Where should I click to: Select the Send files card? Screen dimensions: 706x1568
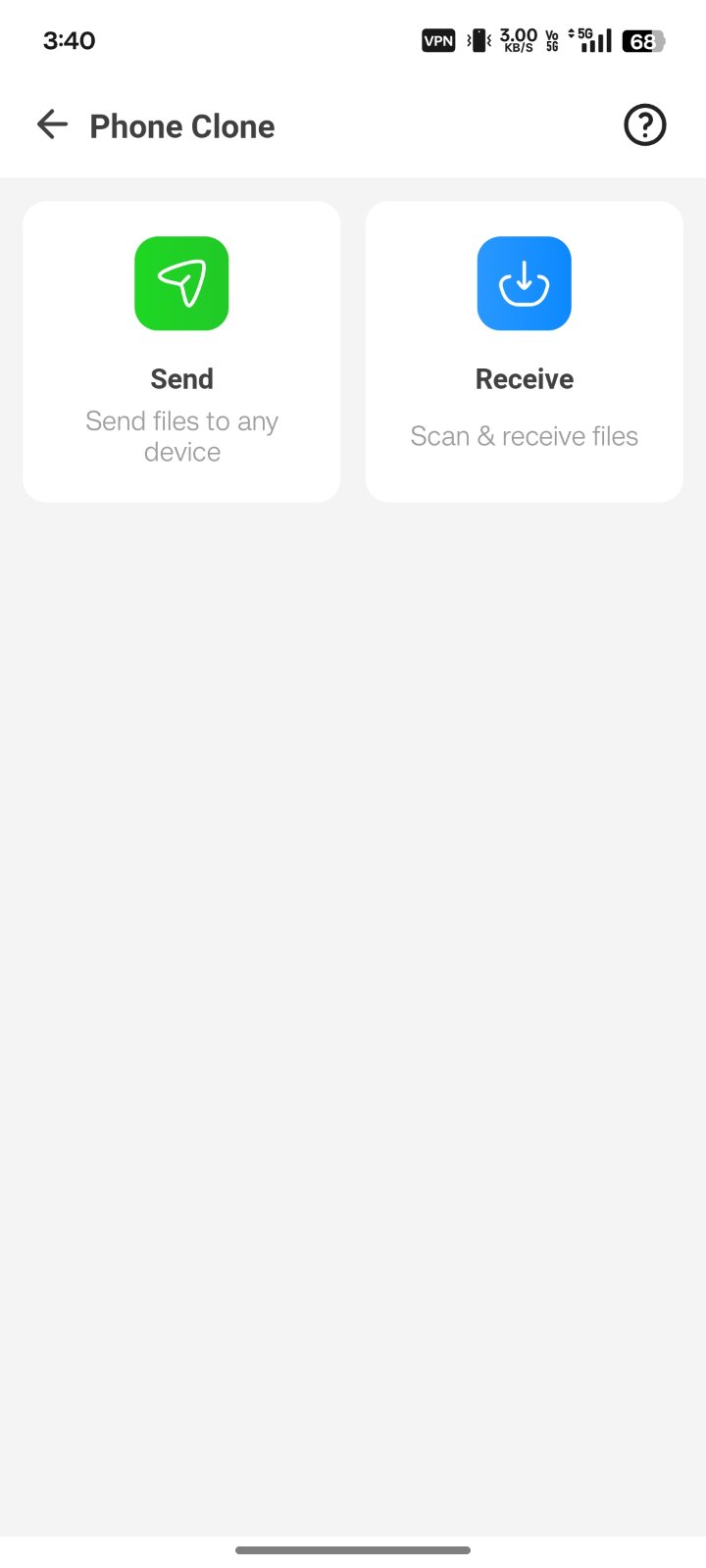(181, 352)
